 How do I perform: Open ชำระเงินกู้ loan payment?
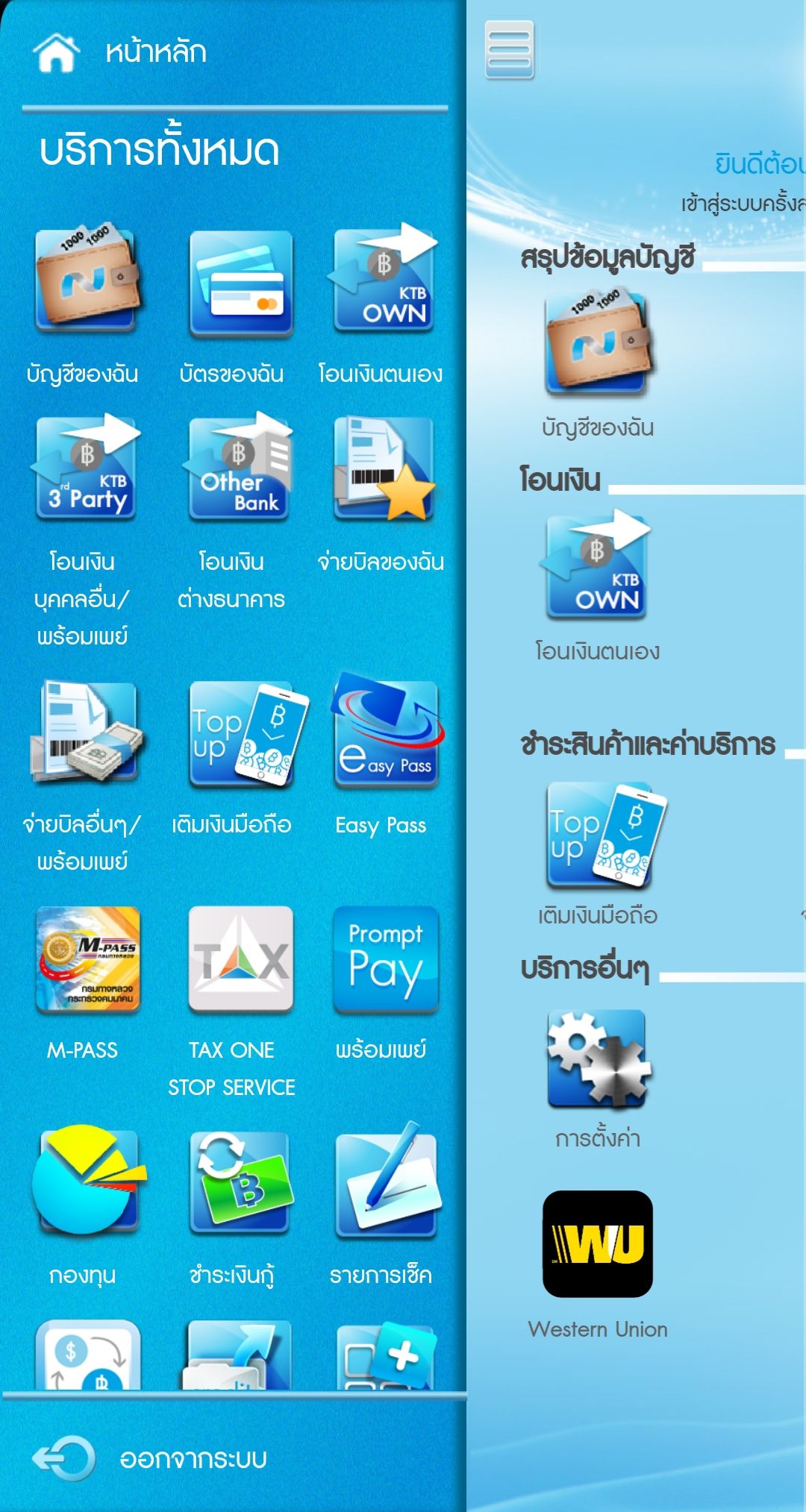coord(240,1182)
